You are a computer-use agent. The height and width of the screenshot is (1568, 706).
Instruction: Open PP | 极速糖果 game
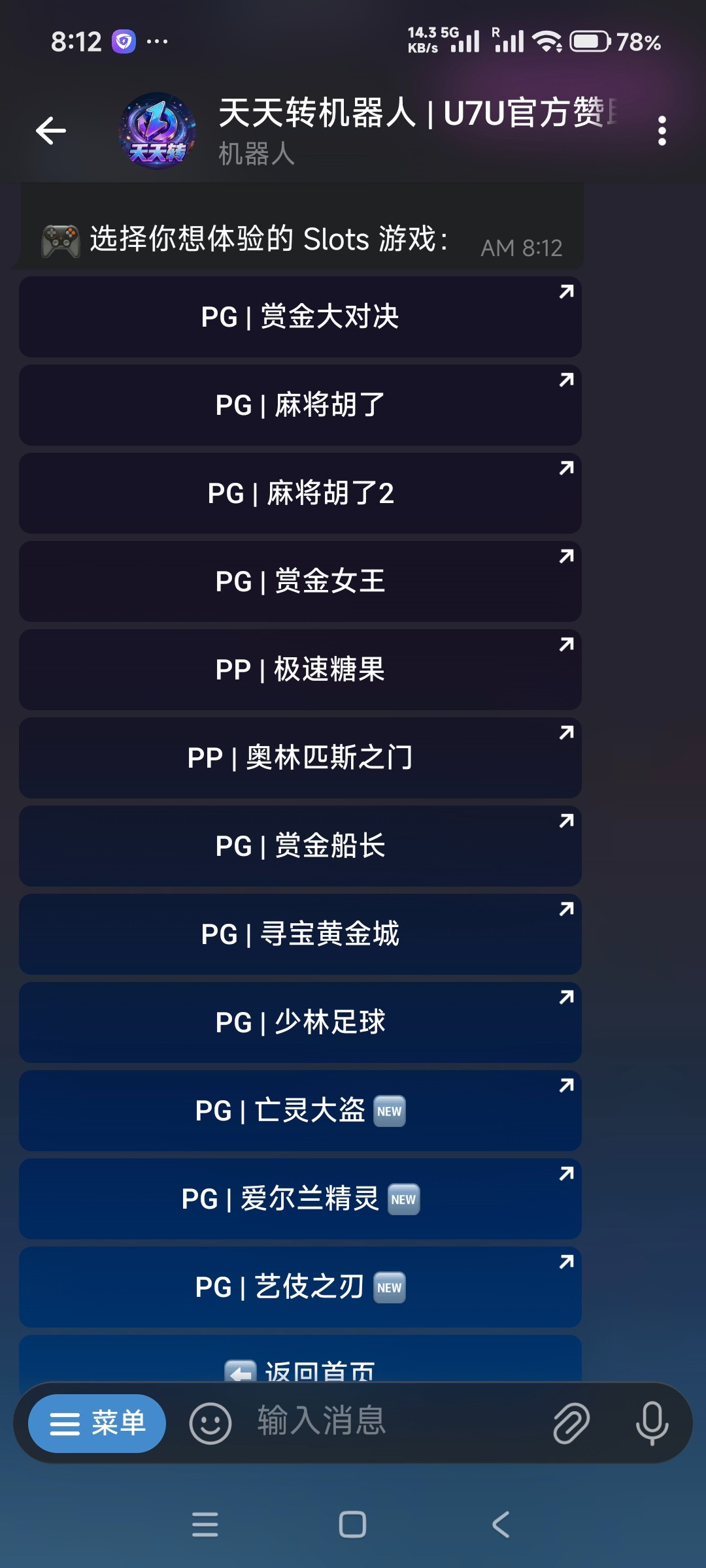point(300,670)
